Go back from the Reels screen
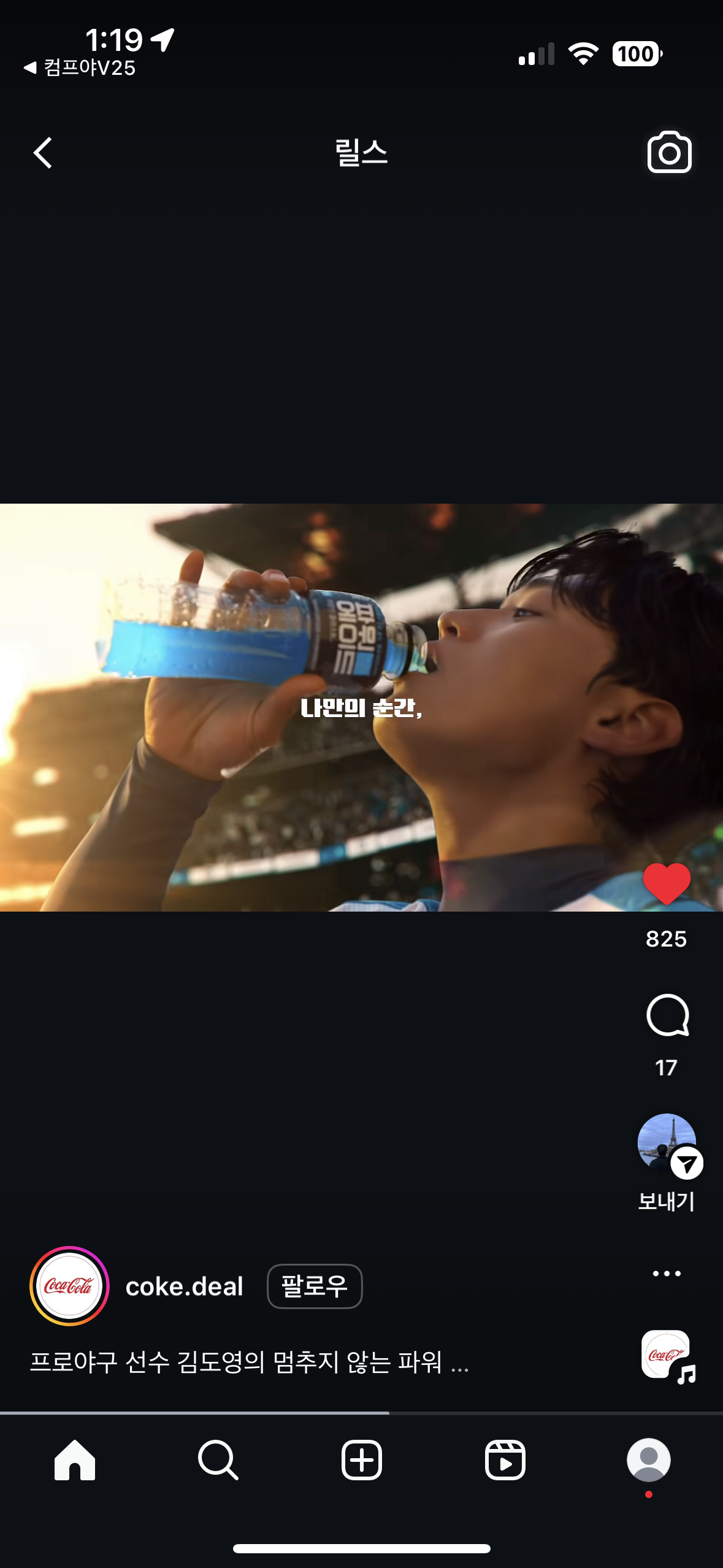Screen dimensions: 723x1568 [x=42, y=152]
